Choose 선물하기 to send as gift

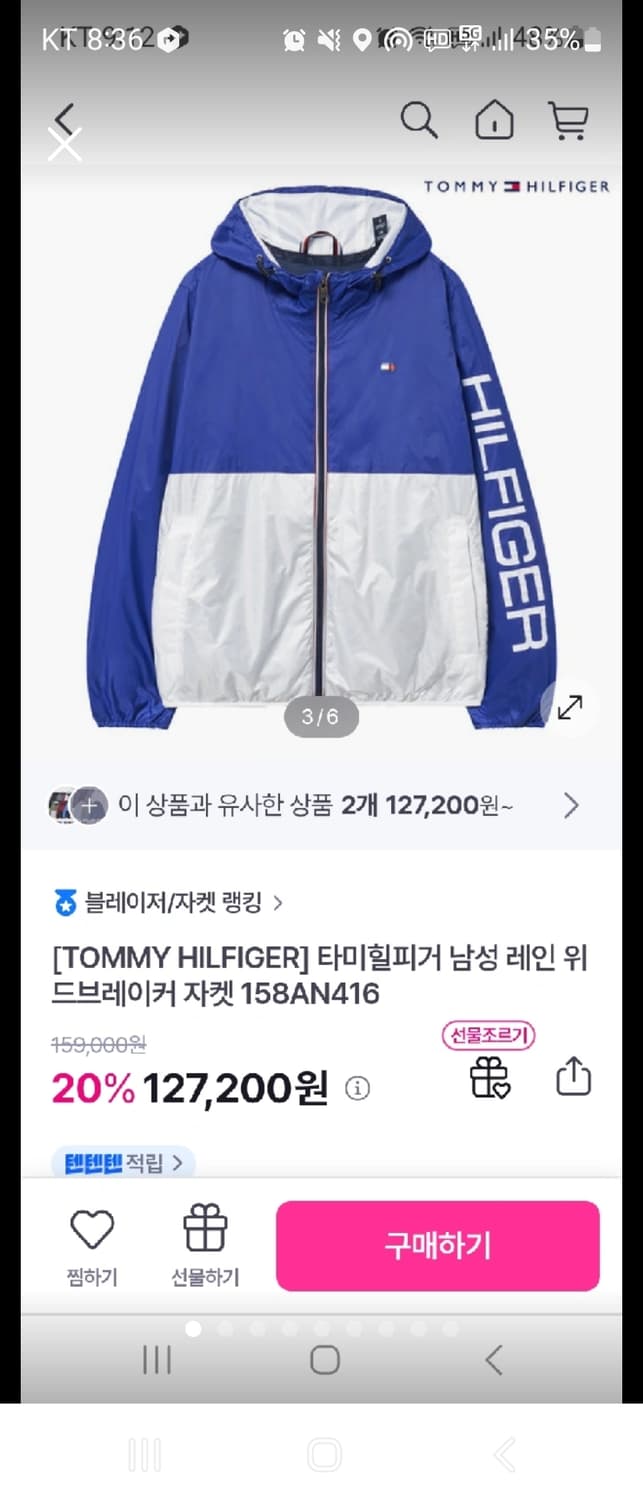coord(205,1246)
